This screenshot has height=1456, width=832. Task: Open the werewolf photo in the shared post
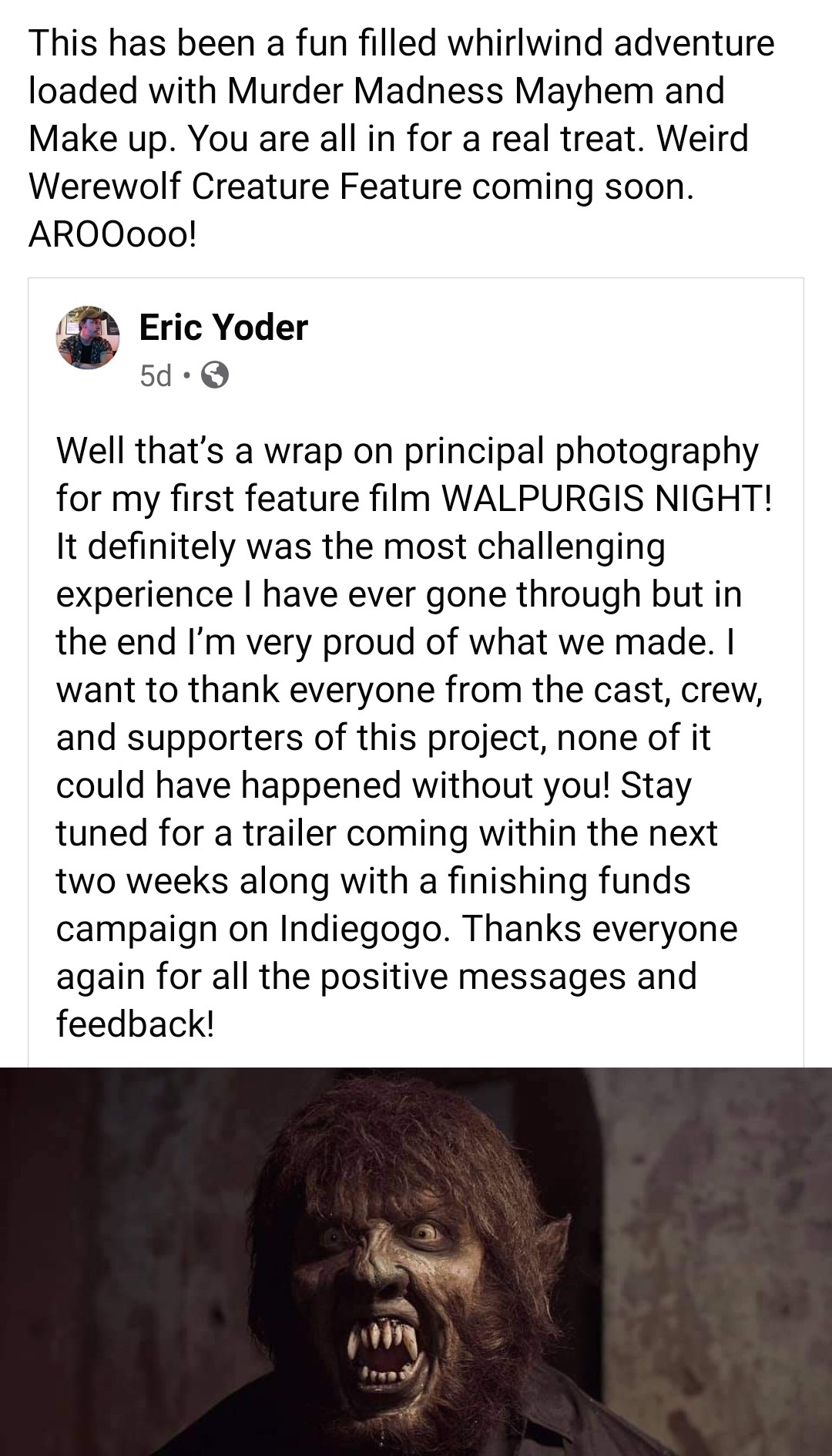[416, 1261]
